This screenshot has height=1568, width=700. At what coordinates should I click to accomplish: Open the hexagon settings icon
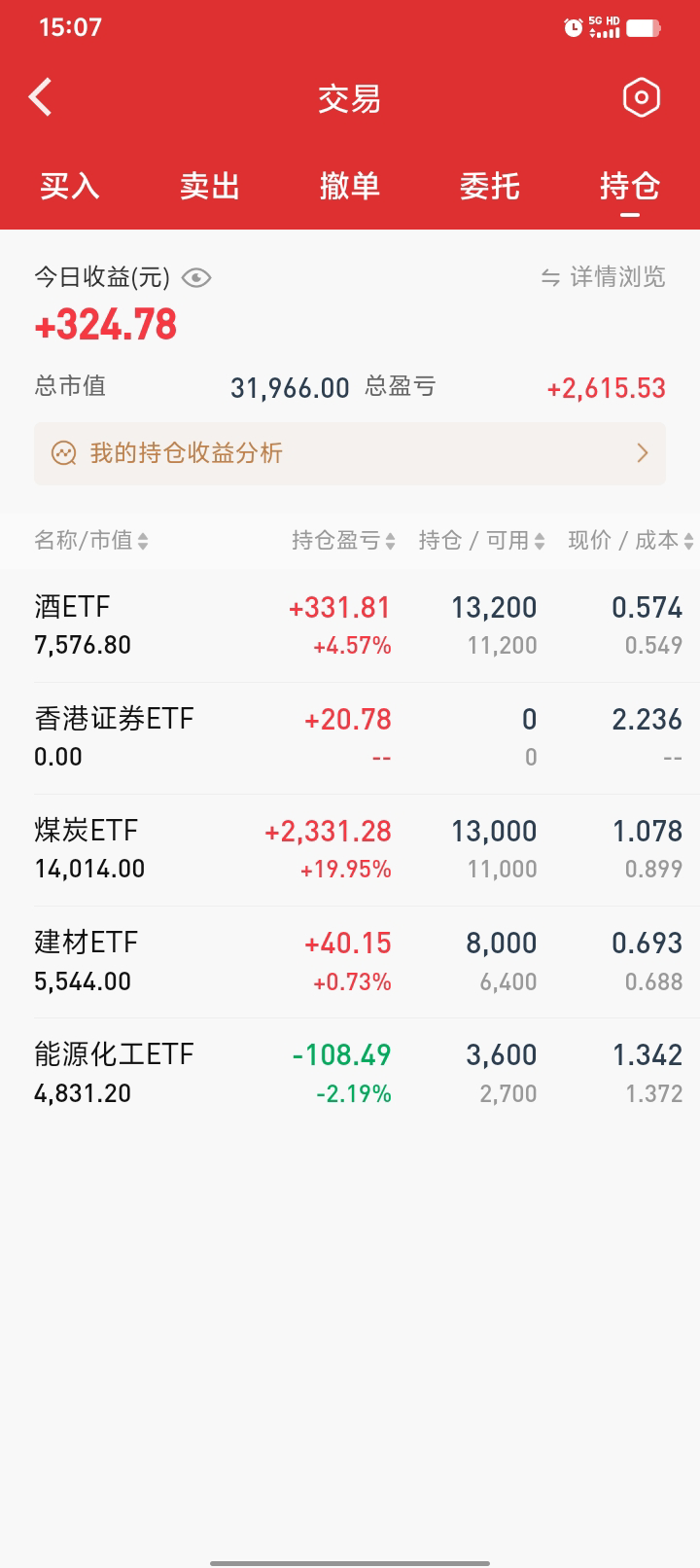pyautogui.click(x=641, y=97)
